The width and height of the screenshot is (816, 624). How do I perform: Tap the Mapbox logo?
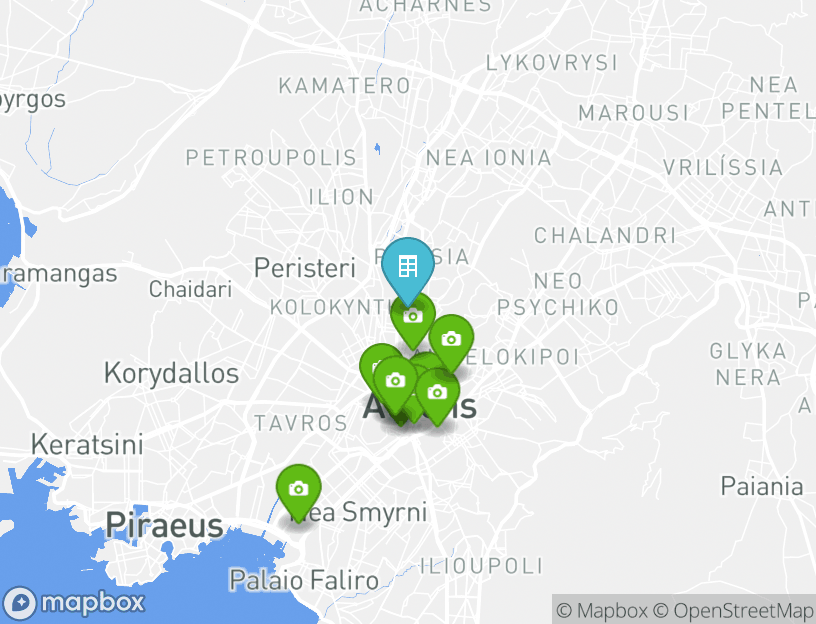75,602
